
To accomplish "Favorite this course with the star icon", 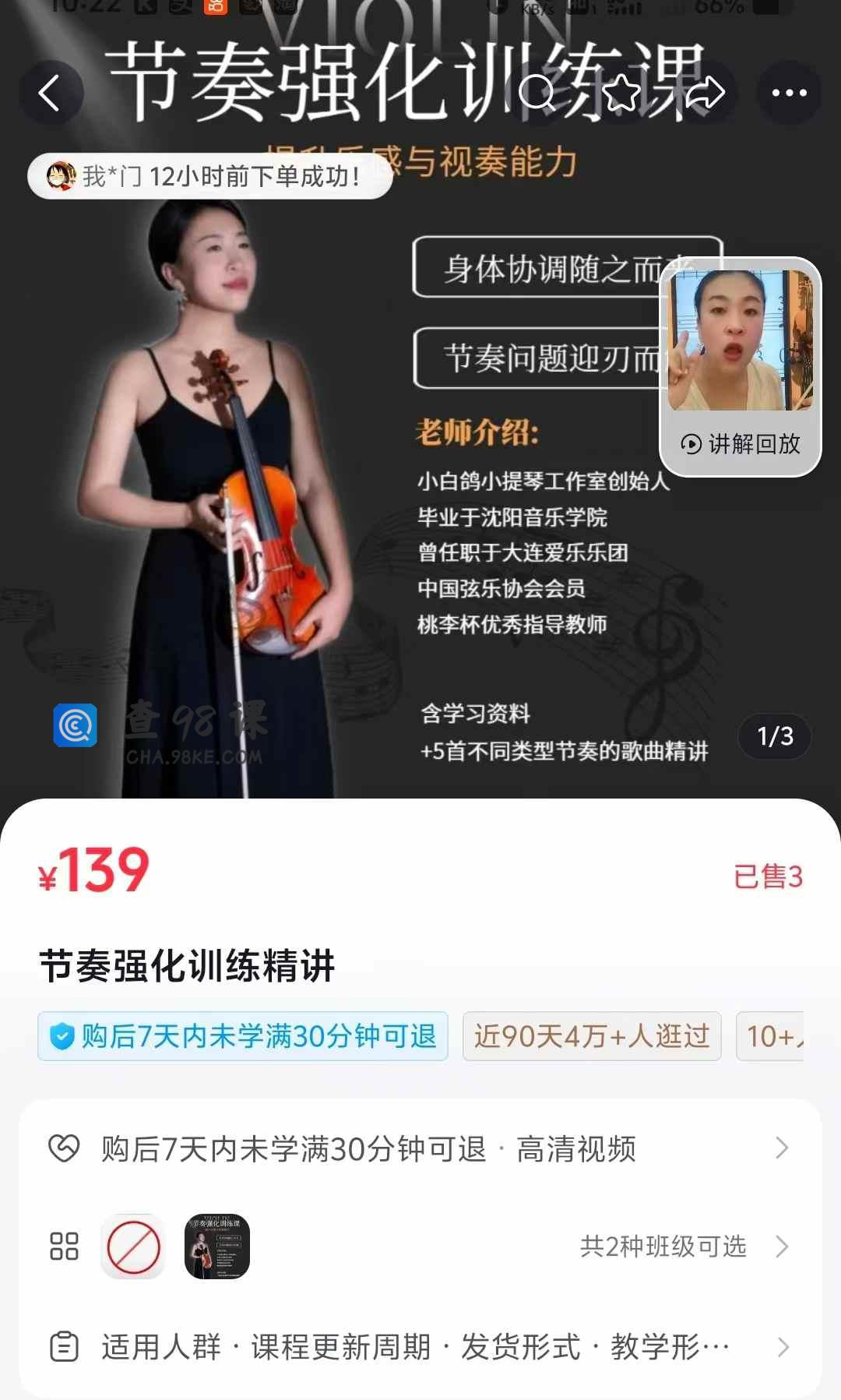I will tap(621, 93).
